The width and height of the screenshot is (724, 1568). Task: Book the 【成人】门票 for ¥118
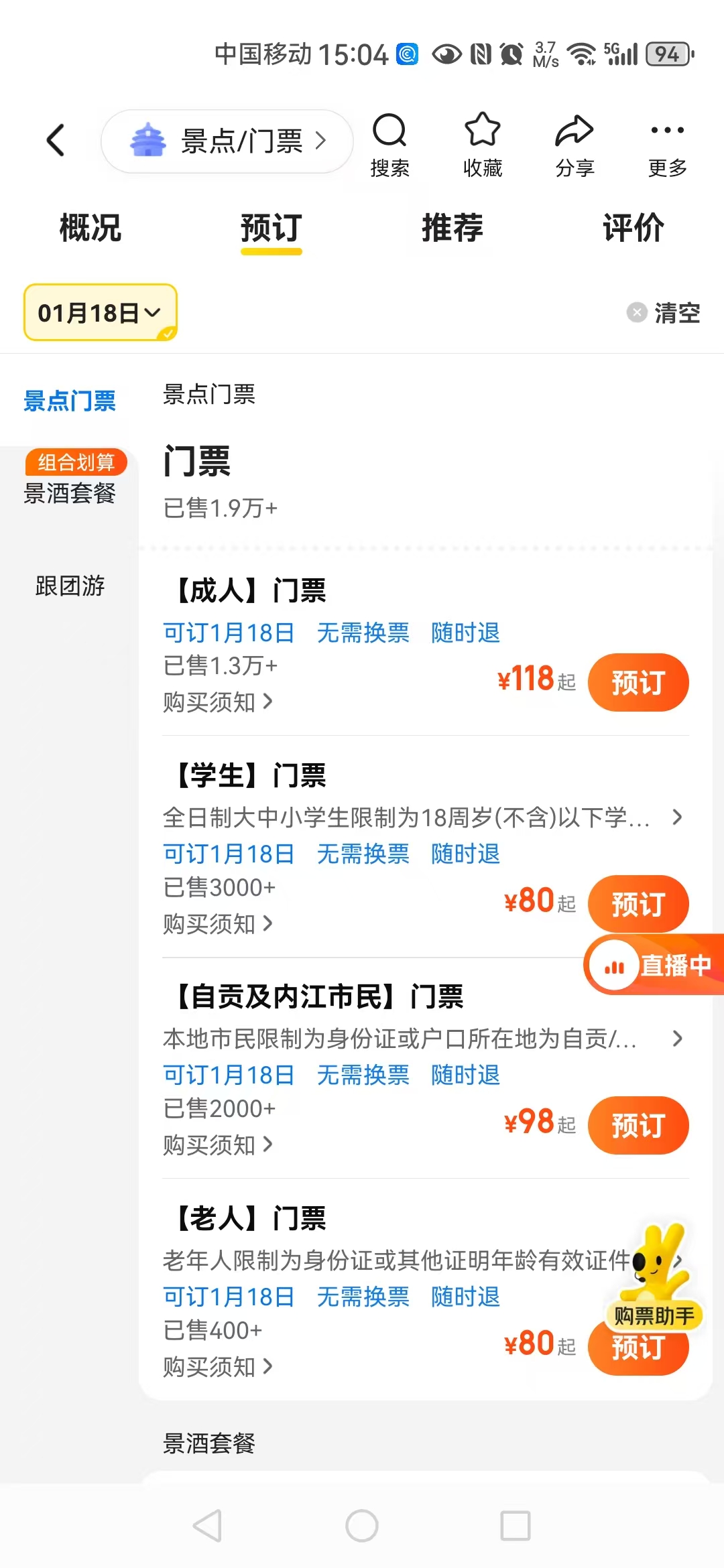[x=638, y=682]
